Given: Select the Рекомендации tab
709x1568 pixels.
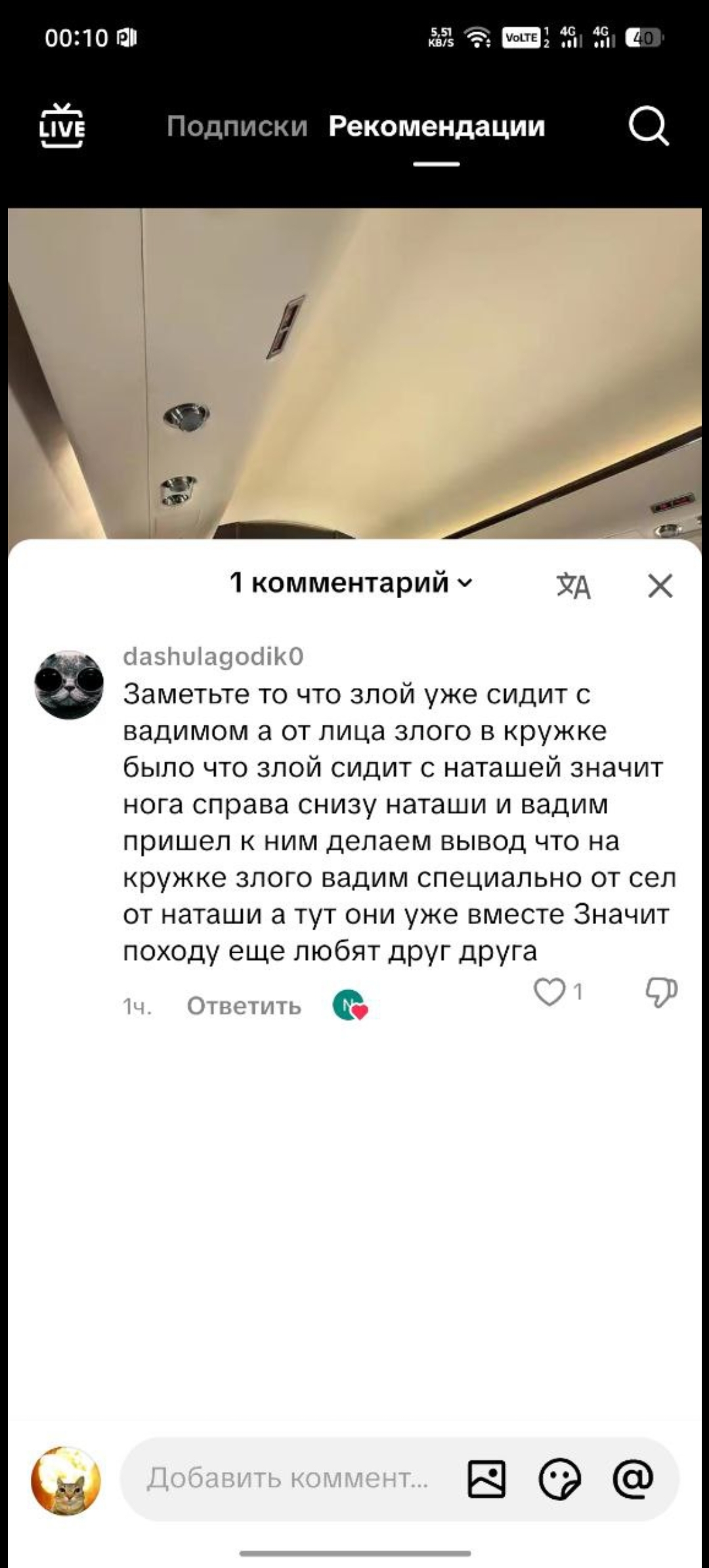Looking at the screenshot, I should click(437, 126).
